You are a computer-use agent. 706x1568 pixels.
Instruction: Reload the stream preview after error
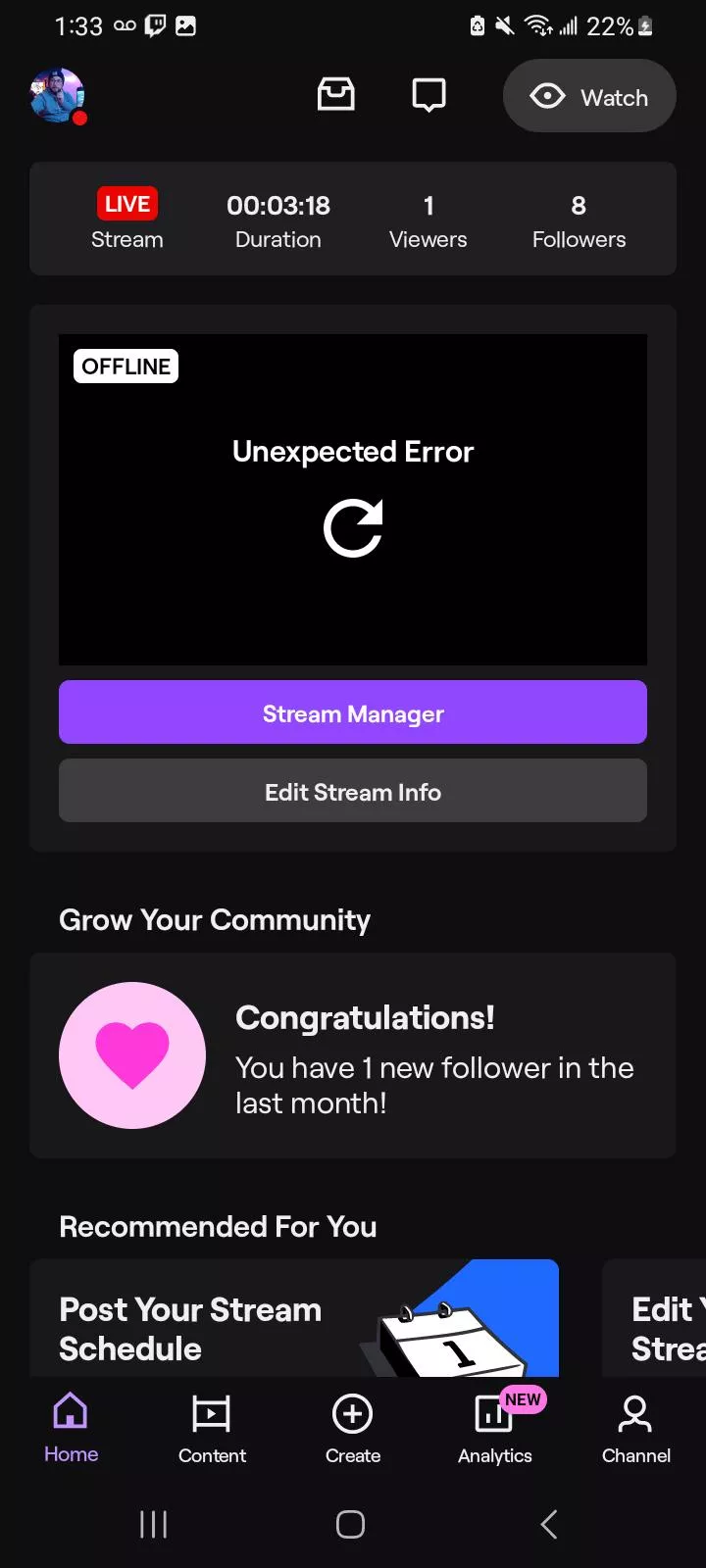(353, 528)
